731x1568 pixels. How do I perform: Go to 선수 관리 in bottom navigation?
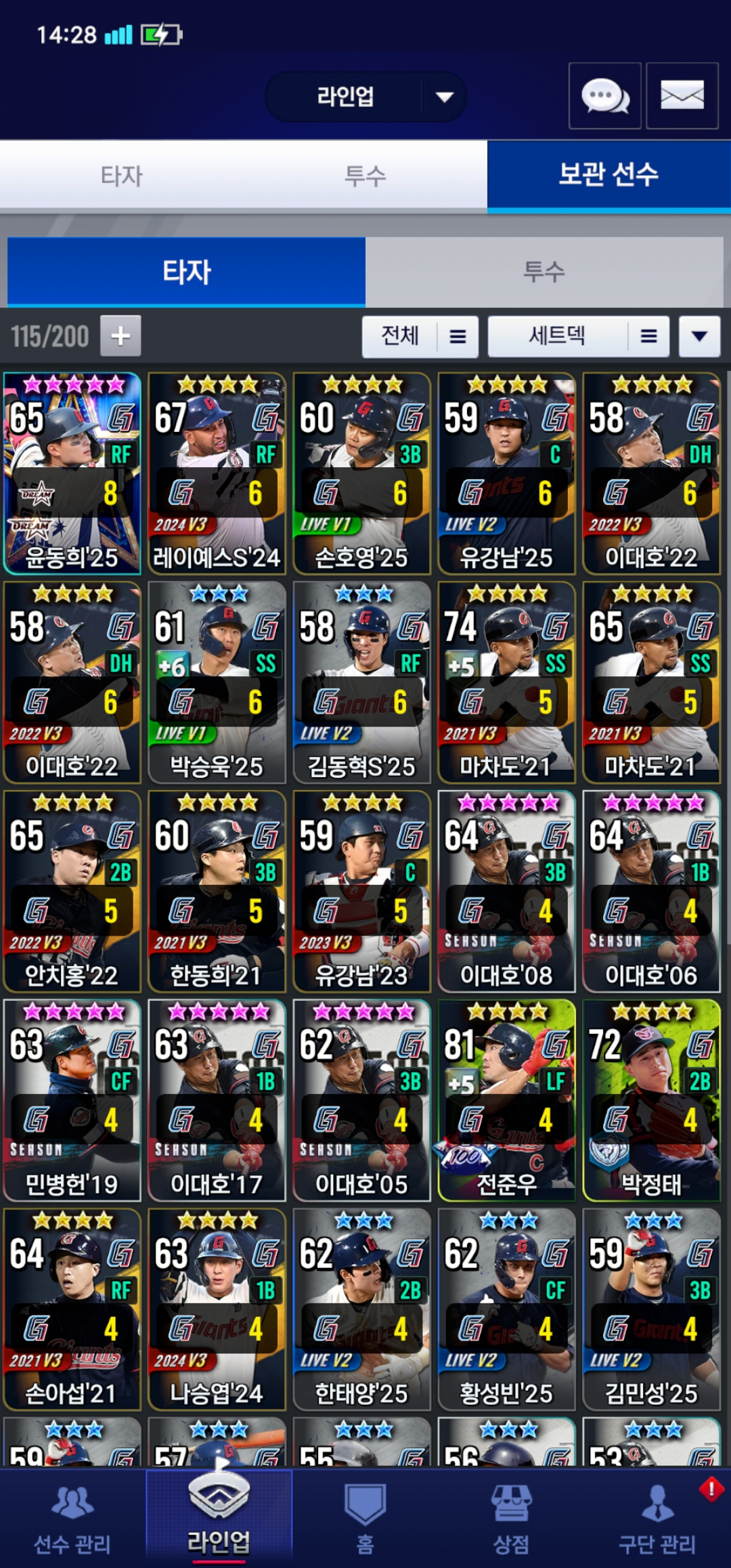coord(72,1519)
